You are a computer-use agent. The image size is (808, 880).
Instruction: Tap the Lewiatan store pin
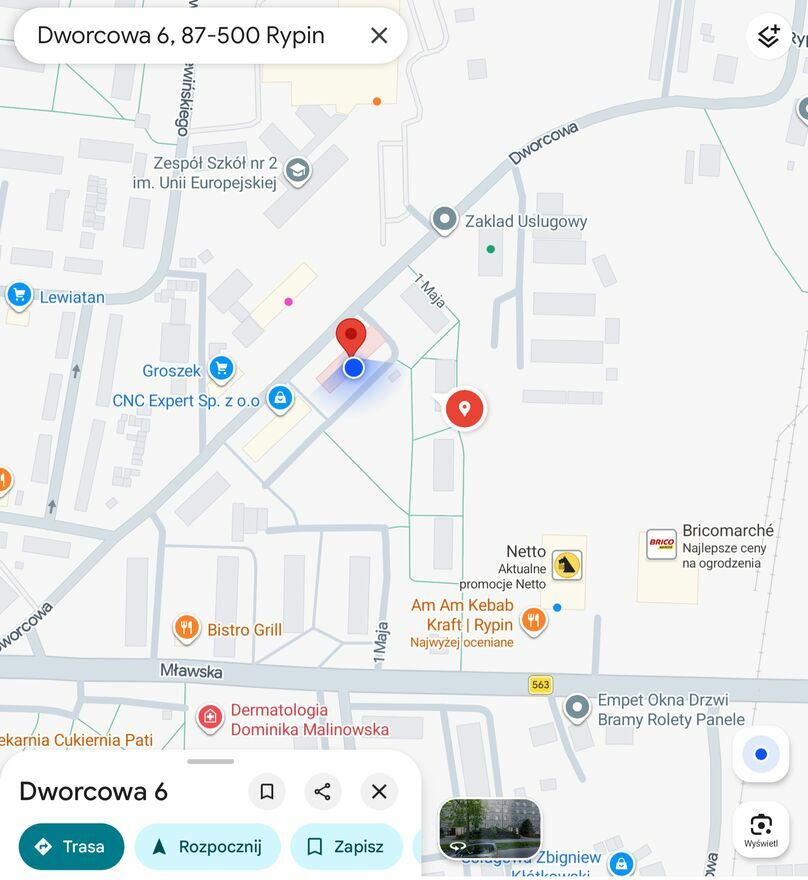19,295
